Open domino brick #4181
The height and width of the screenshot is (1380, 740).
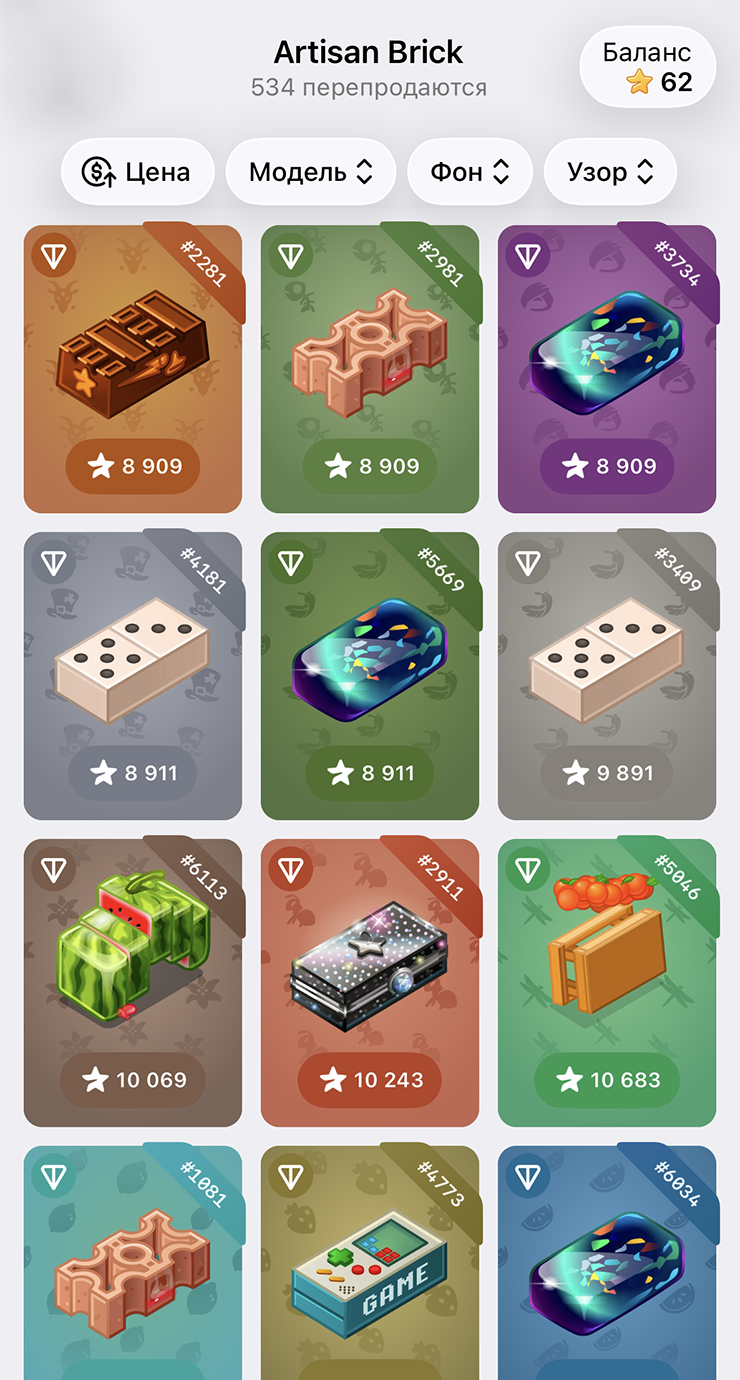(133, 675)
